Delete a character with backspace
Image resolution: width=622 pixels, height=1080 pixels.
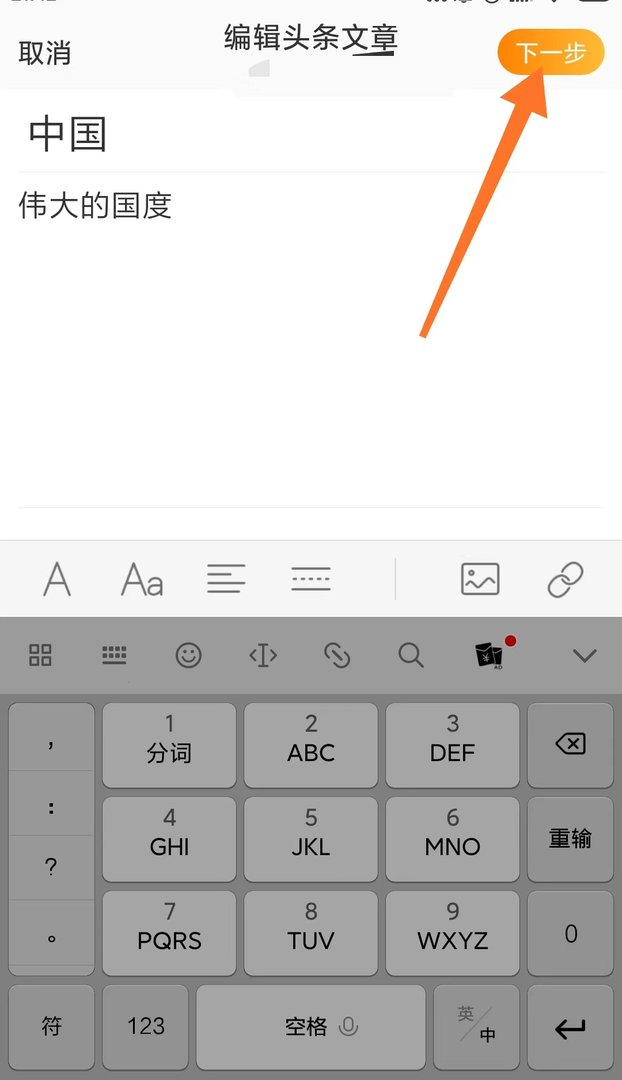click(570, 744)
